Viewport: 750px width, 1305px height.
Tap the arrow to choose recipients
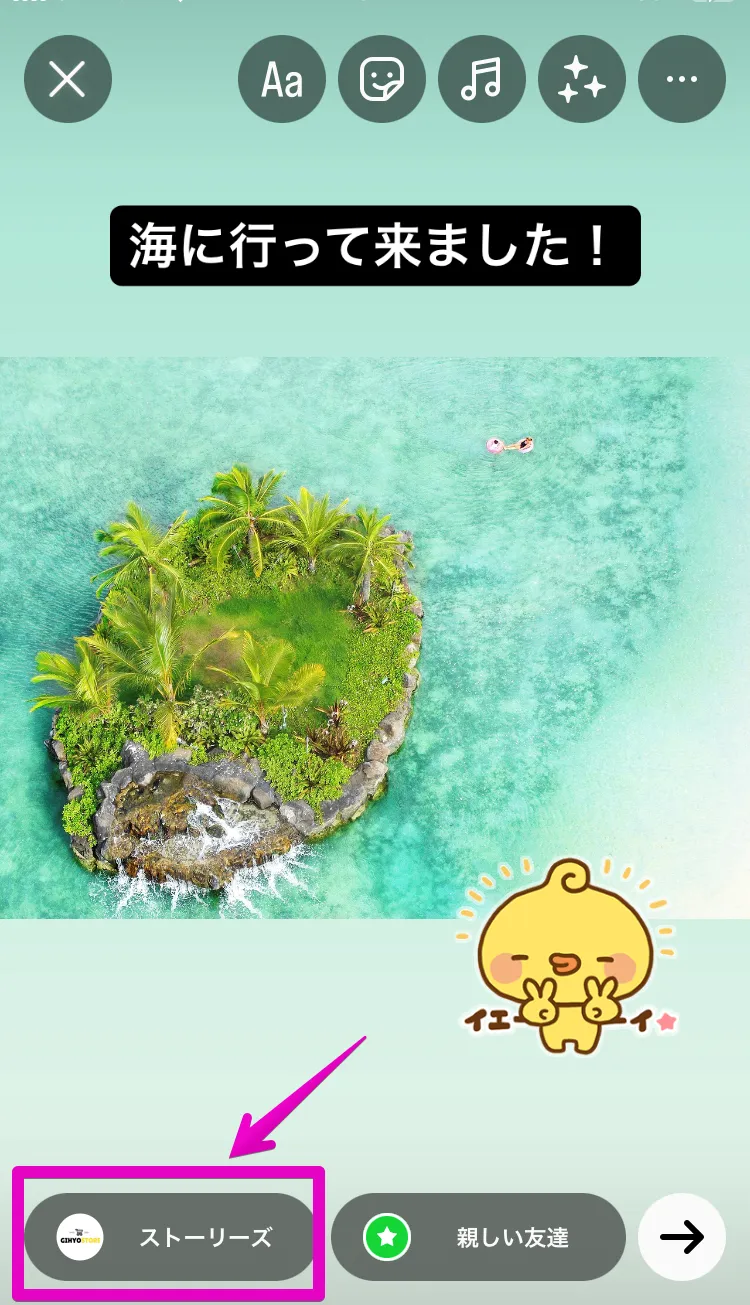682,1237
